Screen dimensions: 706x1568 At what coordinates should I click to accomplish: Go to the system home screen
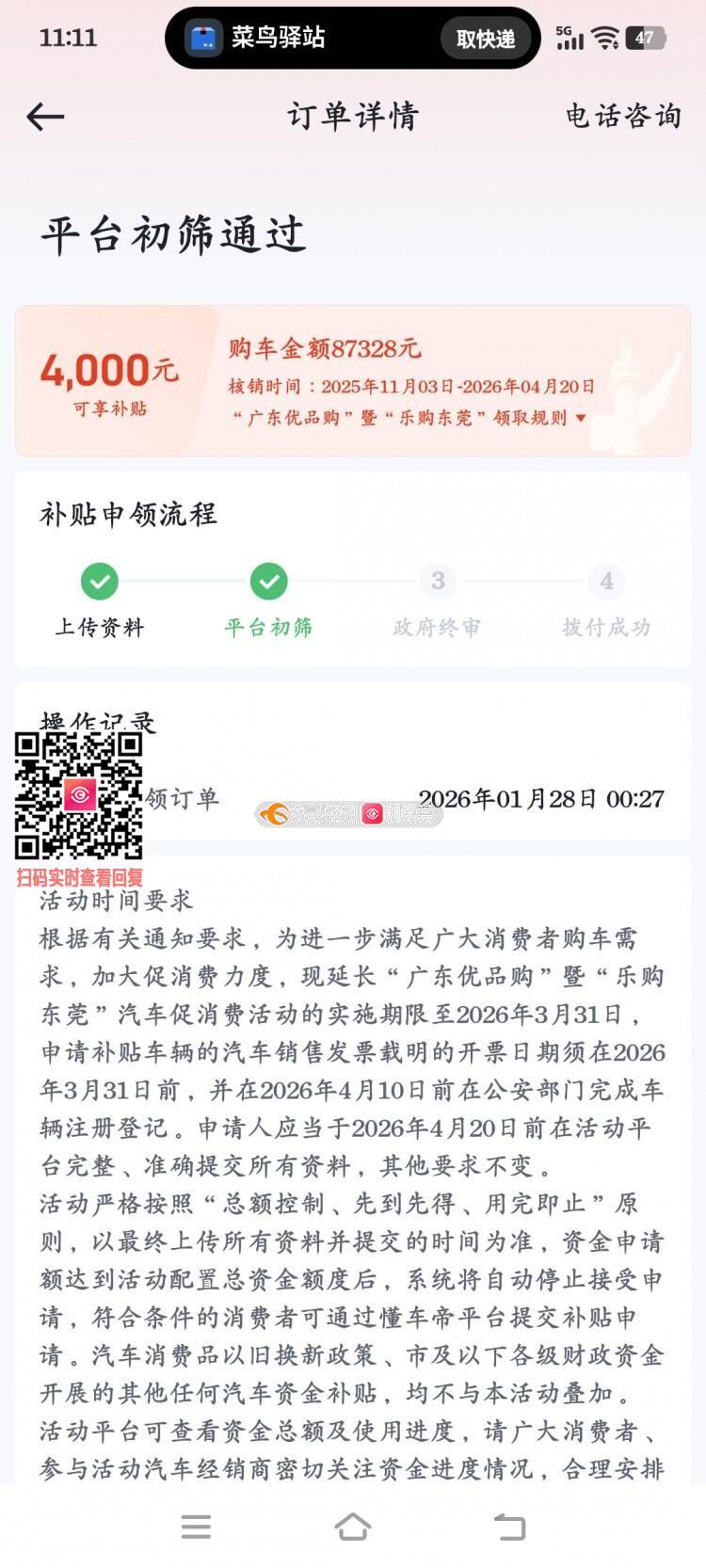pos(353,1526)
